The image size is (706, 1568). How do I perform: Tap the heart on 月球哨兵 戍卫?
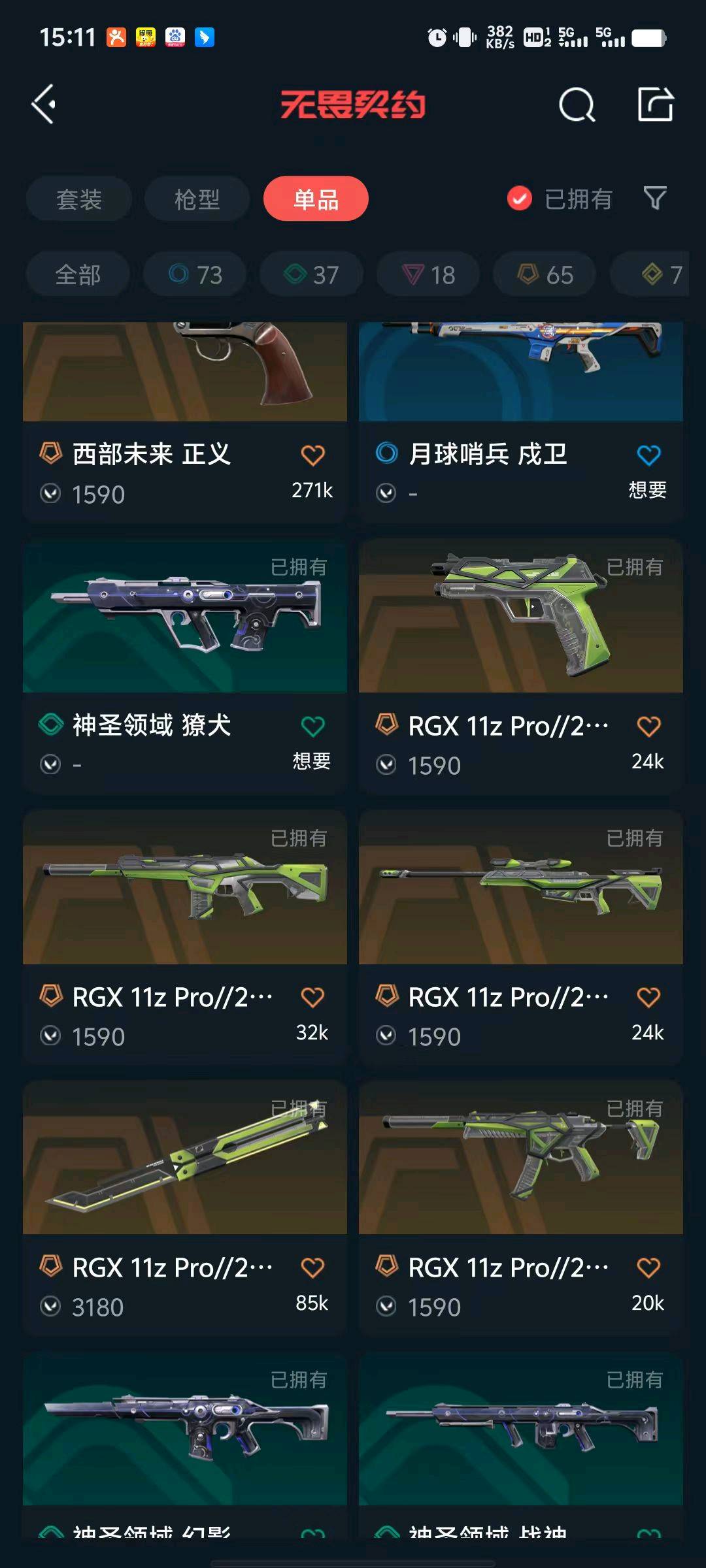(x=648, y=455)
